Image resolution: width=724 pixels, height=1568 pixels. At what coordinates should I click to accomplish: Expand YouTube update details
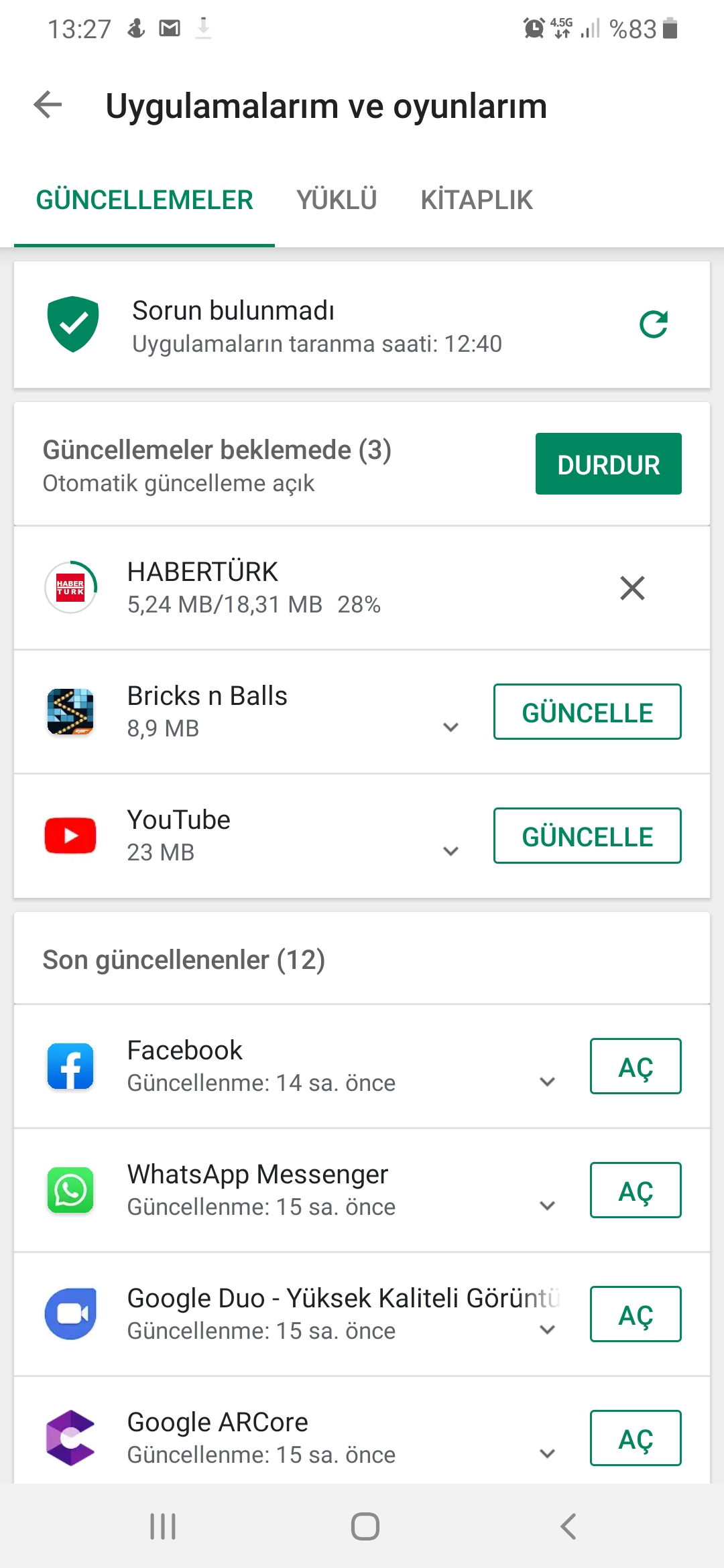tap(451, 851)
